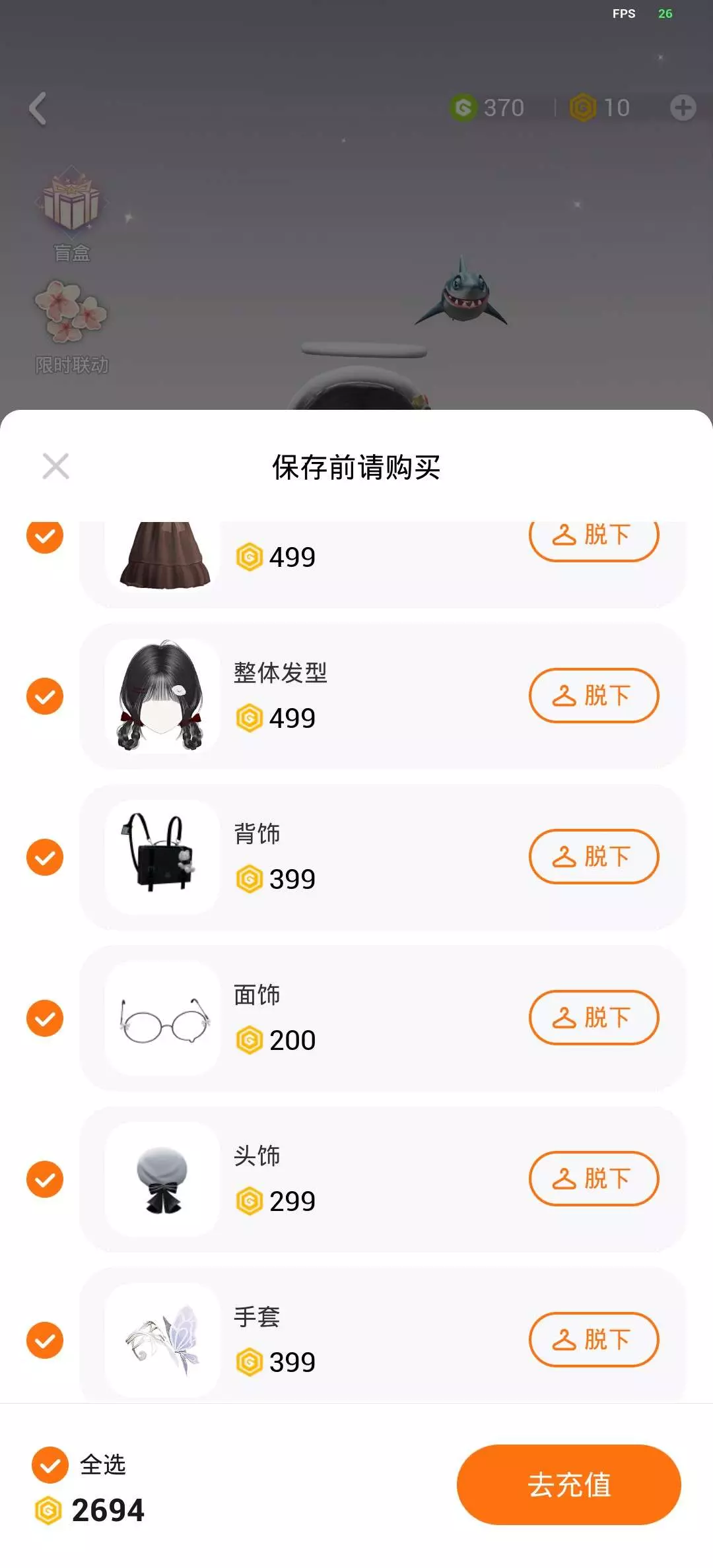Deselect the 手套 checkbox
Viewport: 713px width, 1568px height.
click(45, 1340)
